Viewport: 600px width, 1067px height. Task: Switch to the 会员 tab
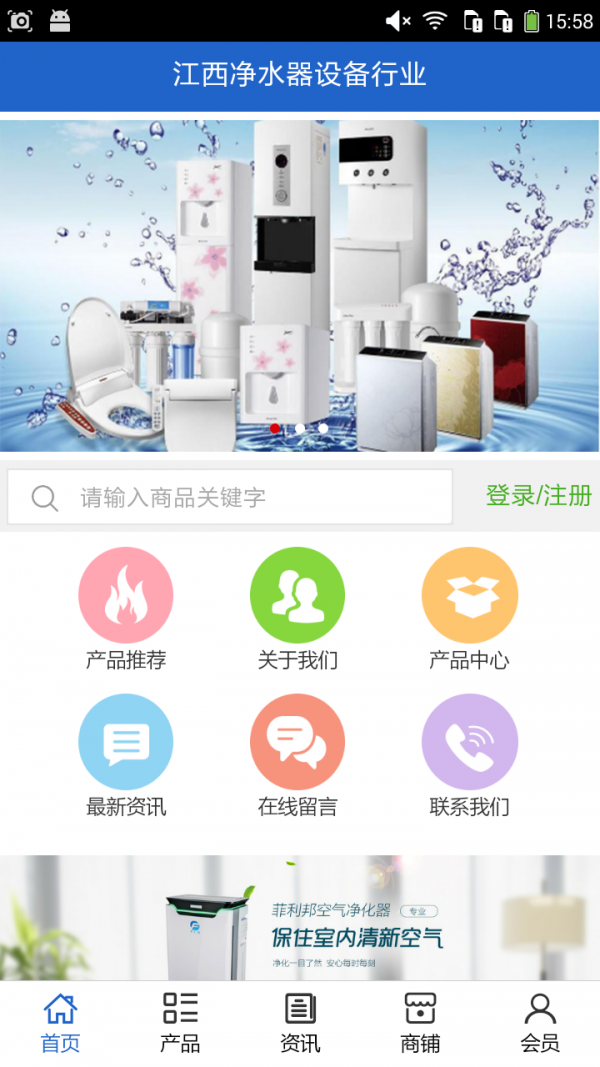(540, 1023)
